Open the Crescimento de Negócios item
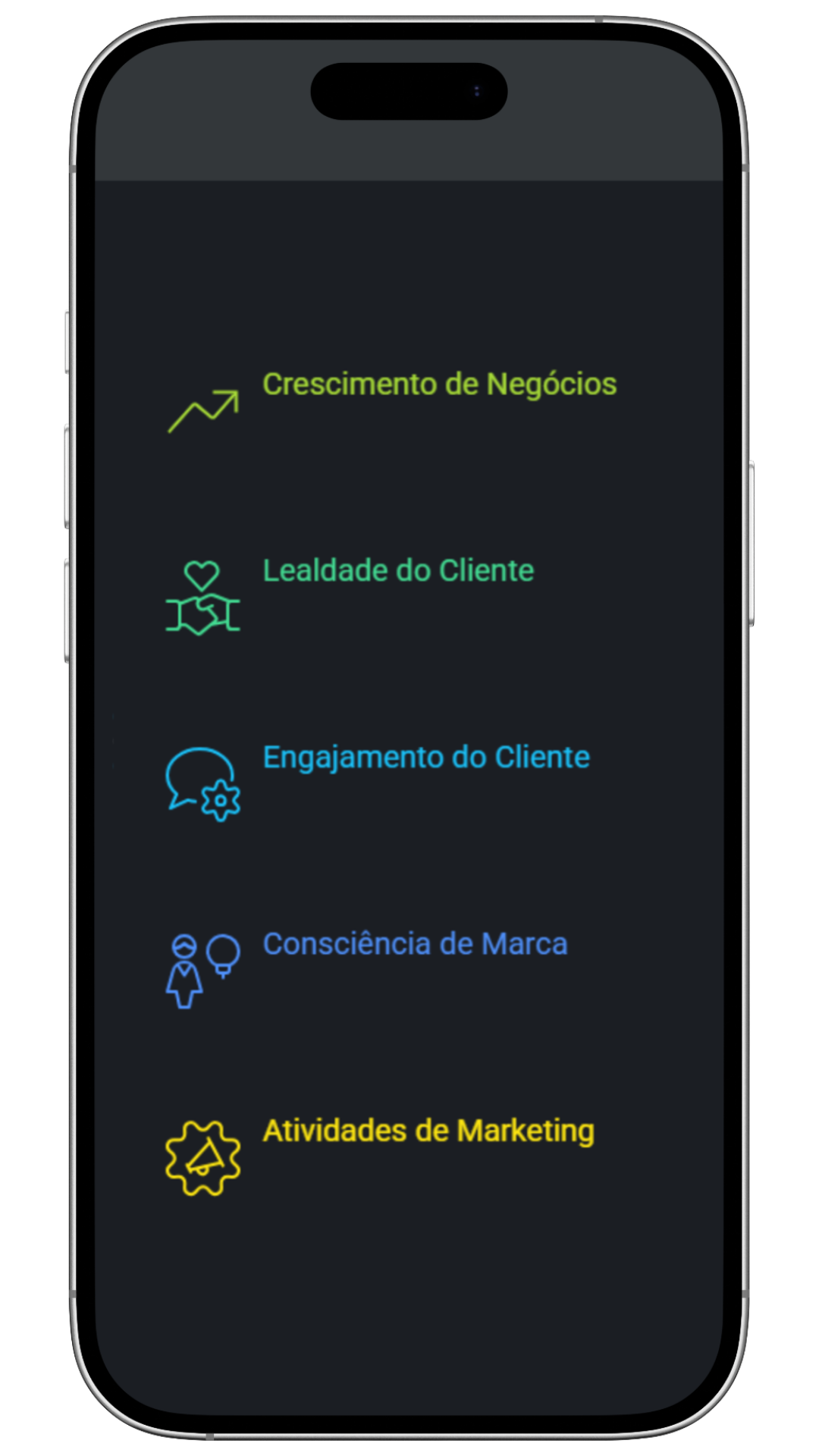Viewport: 819px width, 1456px height. (x=441, y=385)
